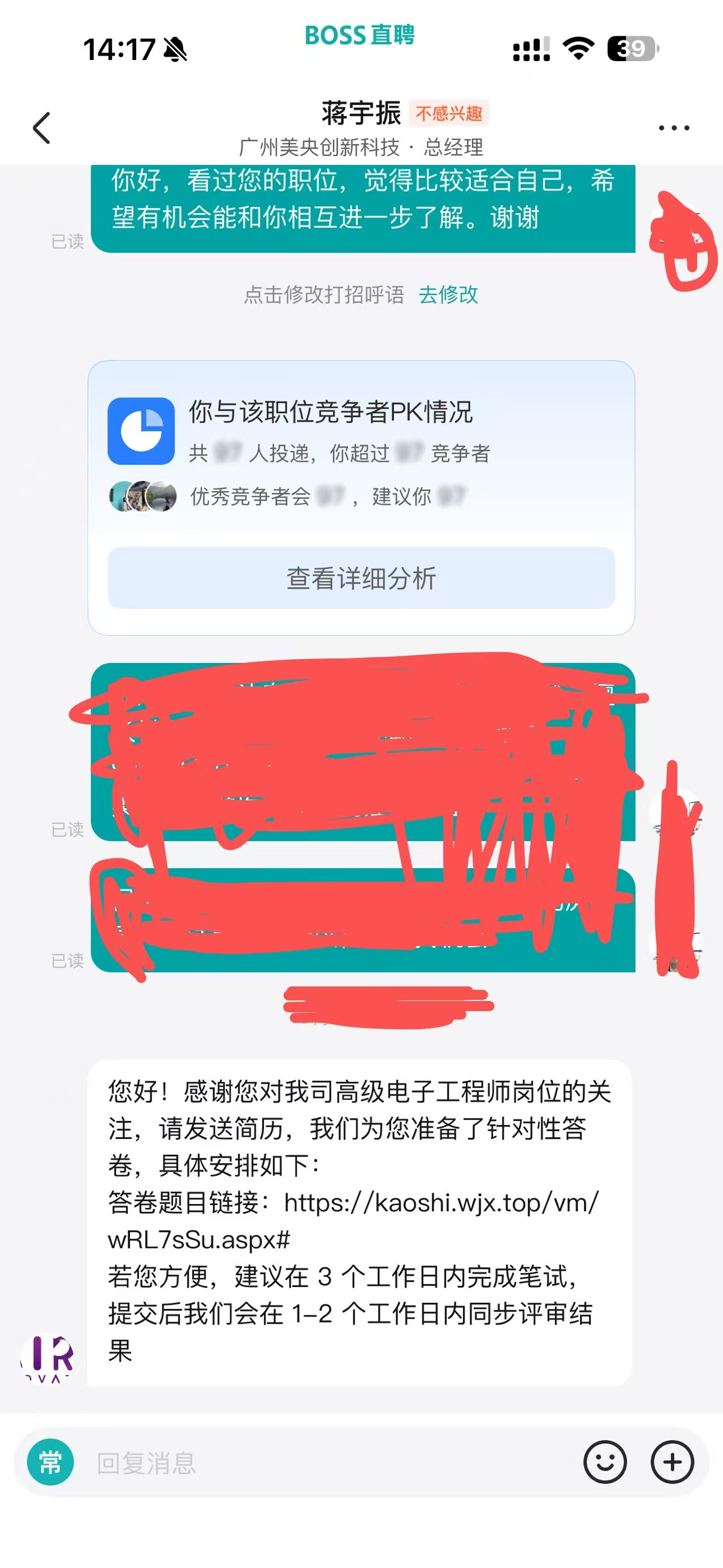The height and width of the screenshot is (1568, 723).
Task: Open the plus attachment menu
Action: tap(672, 1462)
